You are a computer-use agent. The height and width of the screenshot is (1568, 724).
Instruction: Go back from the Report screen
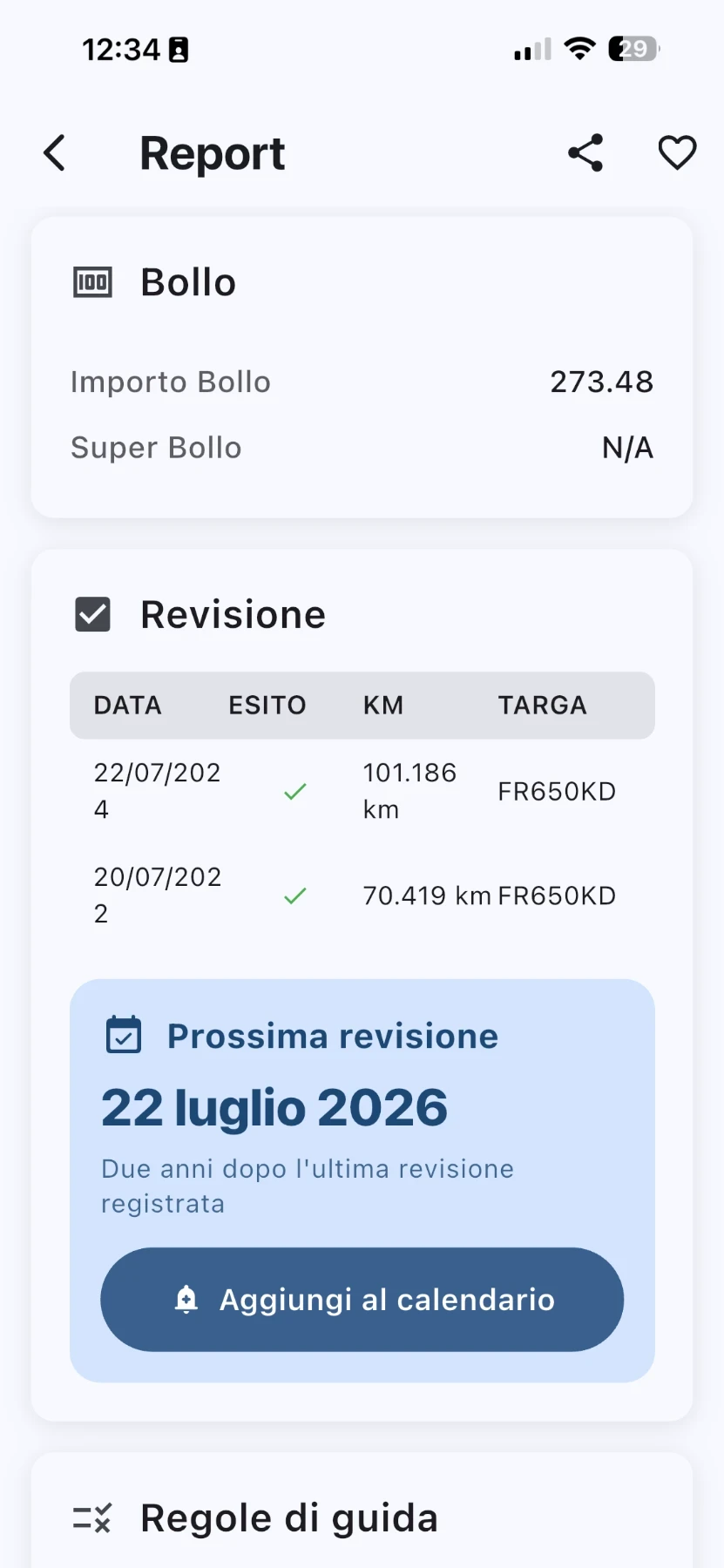[54, 153]
